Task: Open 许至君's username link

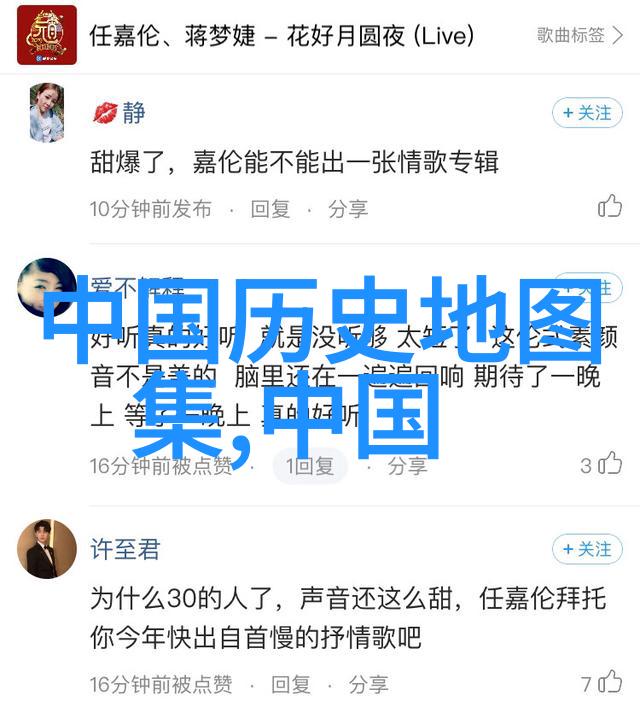Action: click(125, 549)
